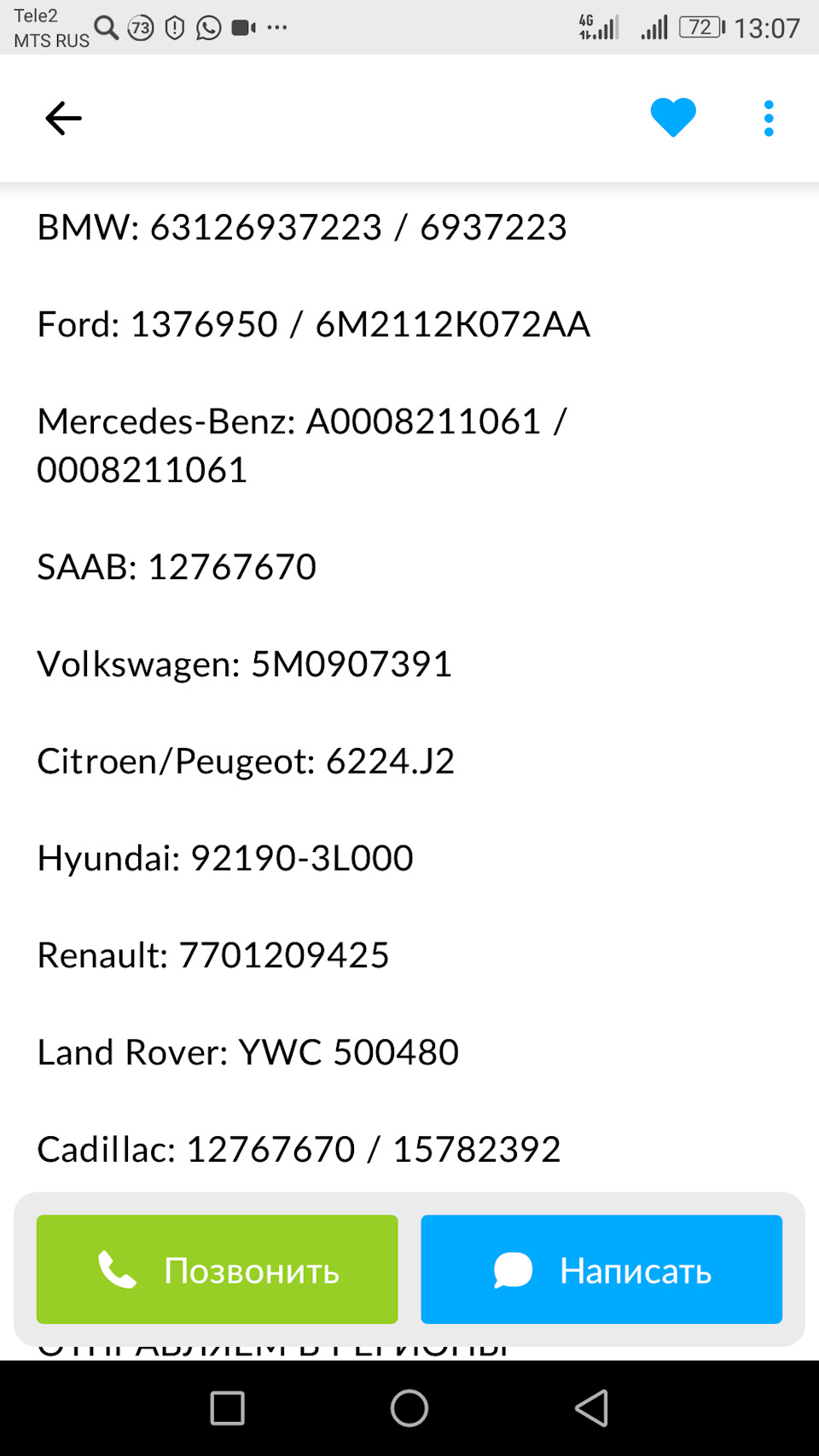This screenshot has height=1456, width=819.
Task: Open the three-dot overflow menu
Action: pos(768,118)
